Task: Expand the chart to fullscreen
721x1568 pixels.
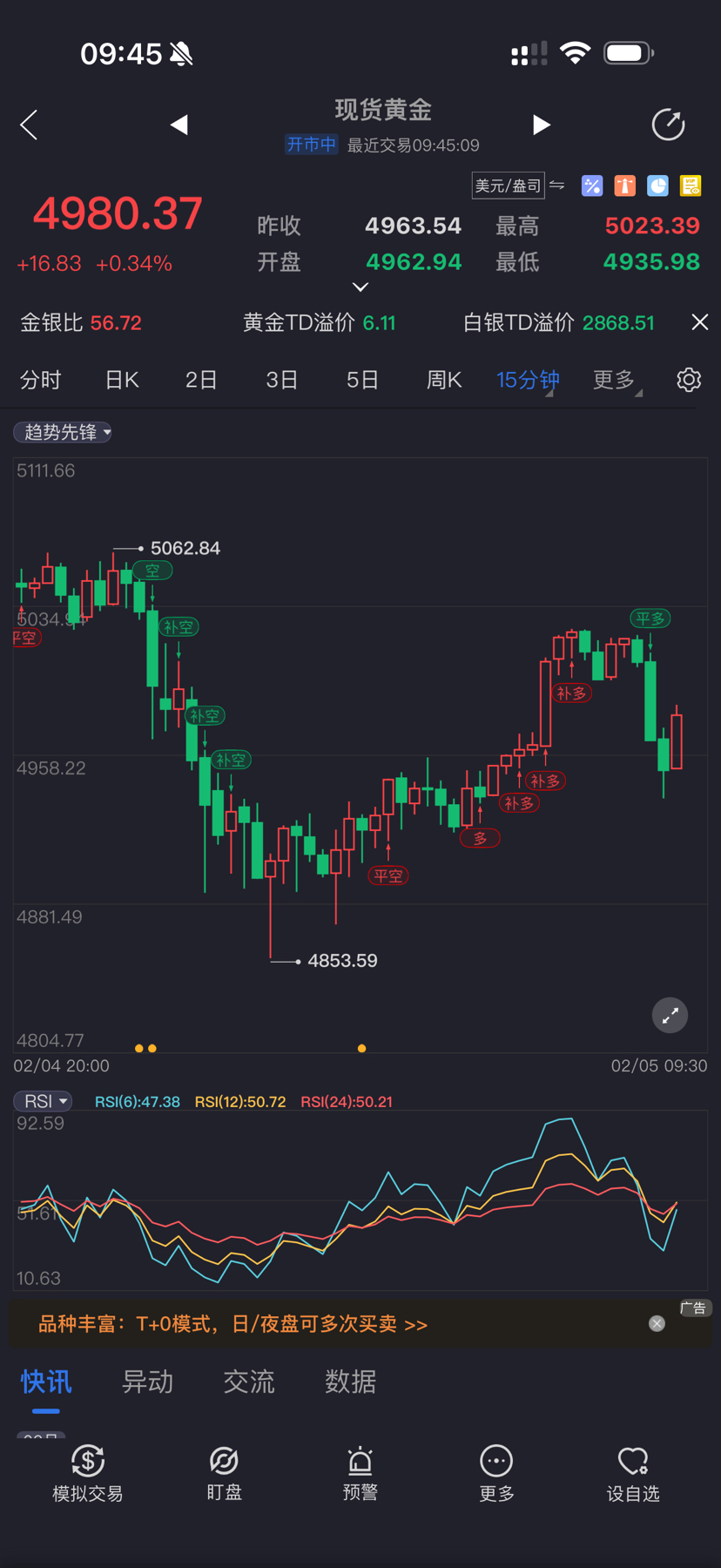Action: point(670,1016)
